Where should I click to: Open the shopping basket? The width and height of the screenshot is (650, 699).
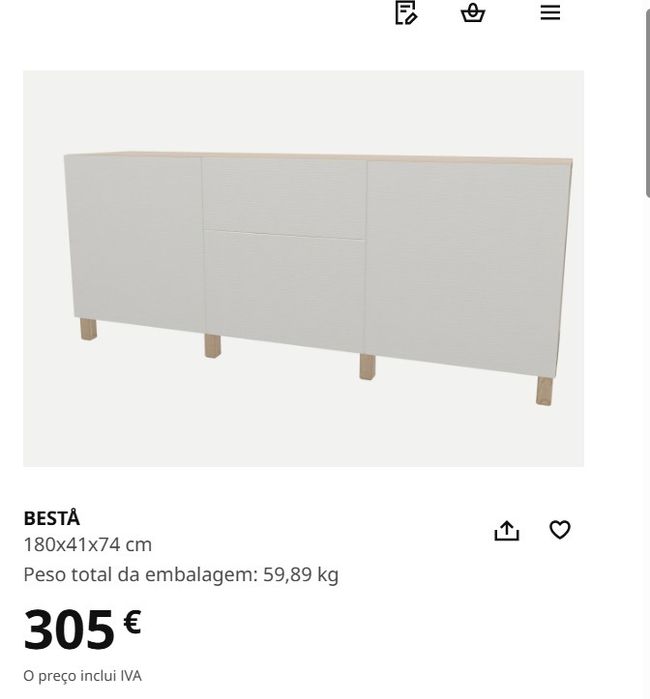(x=473, y=13)
